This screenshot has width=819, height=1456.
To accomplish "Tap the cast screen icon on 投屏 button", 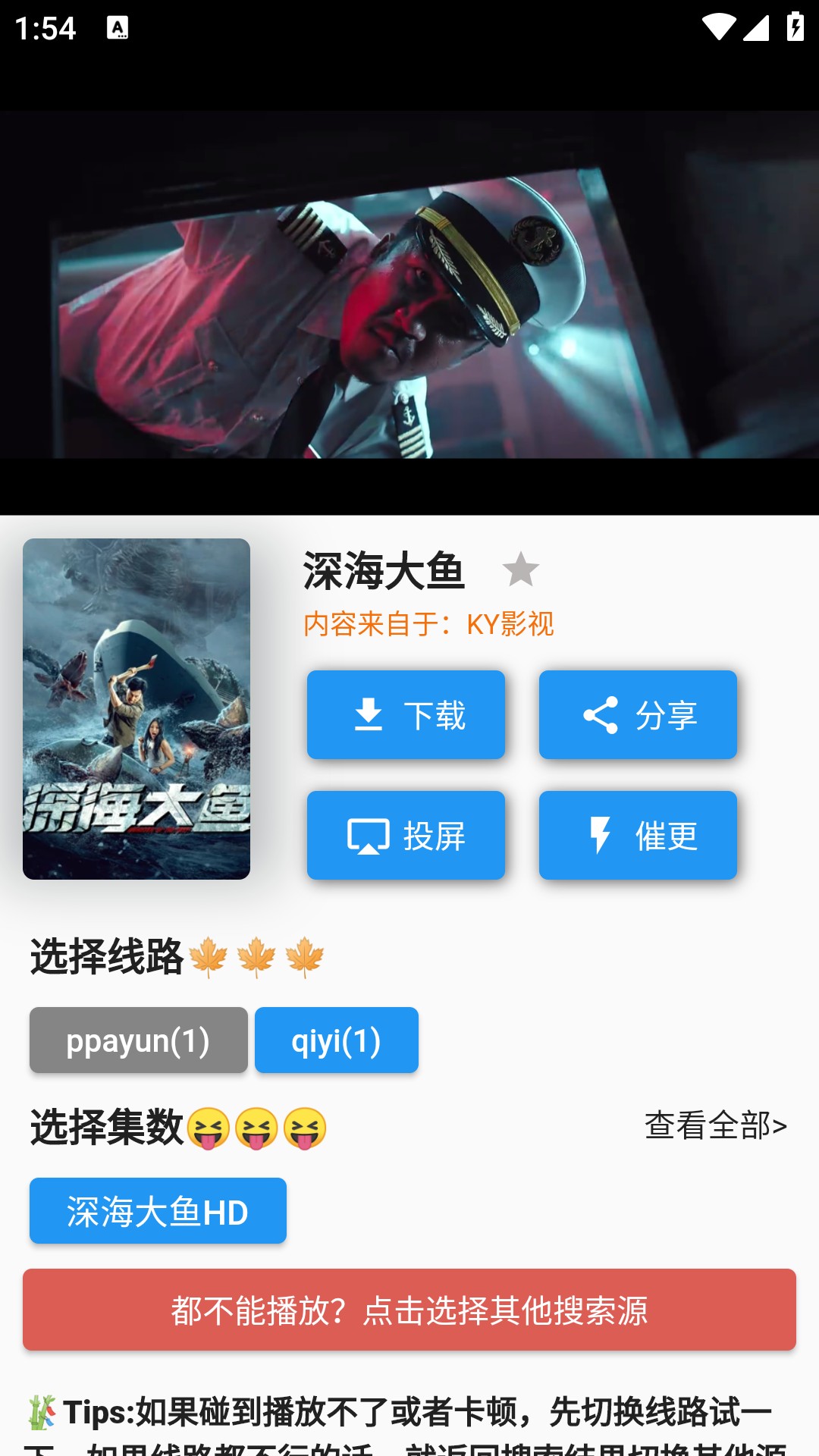I will click(369, 835).
